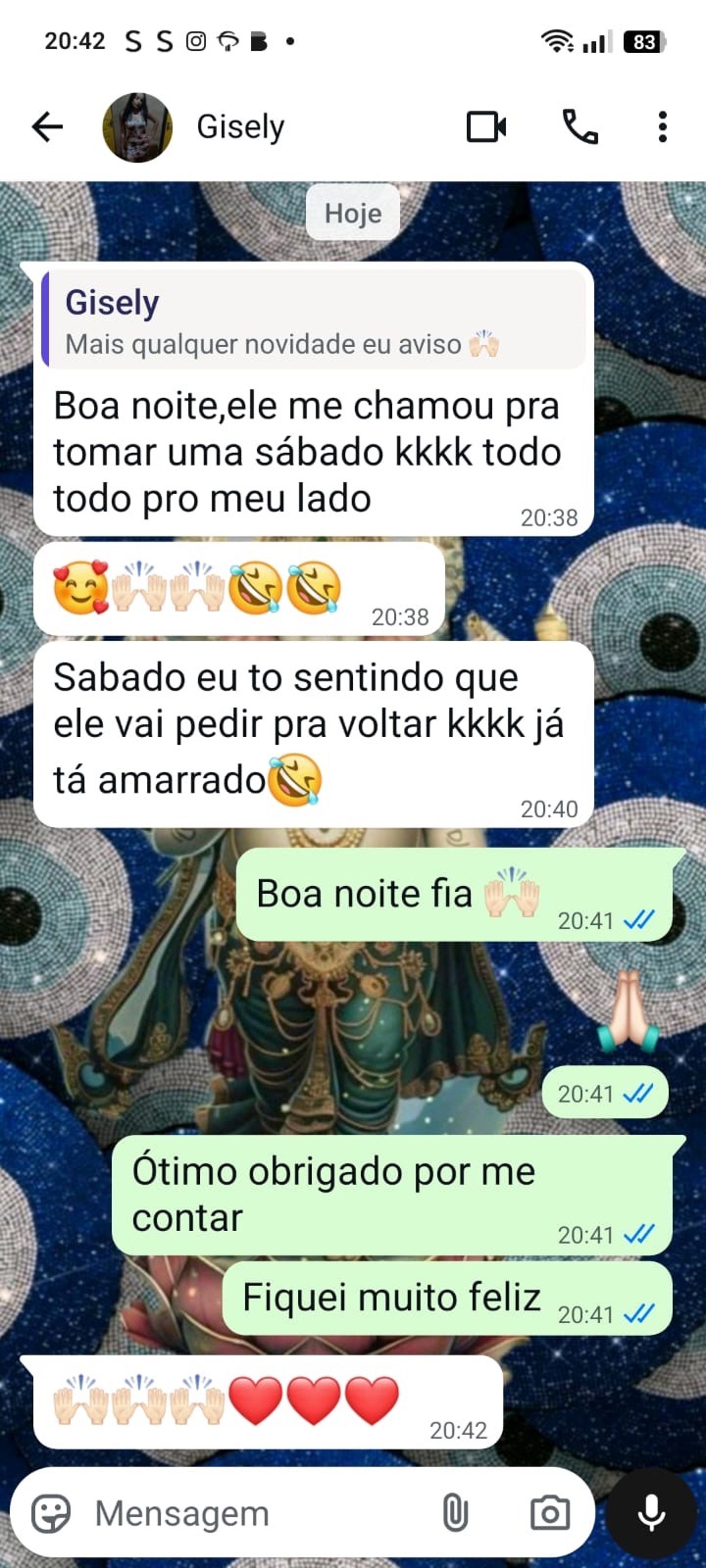Screen dimensions: 706x1568
Task: Go back to the chat list
Action: (x=47, y=127)
